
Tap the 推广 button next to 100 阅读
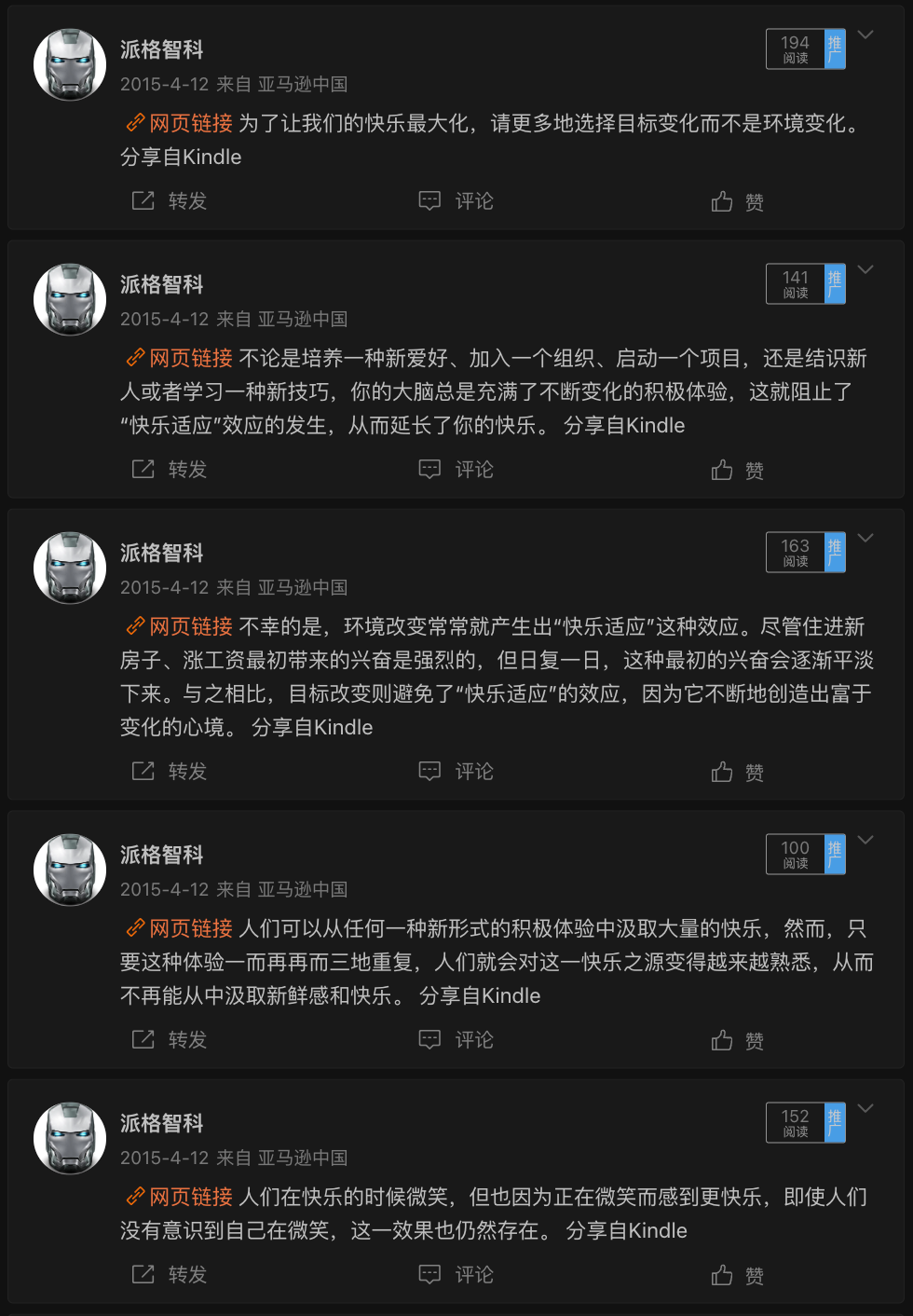click(x=835, y=855)
